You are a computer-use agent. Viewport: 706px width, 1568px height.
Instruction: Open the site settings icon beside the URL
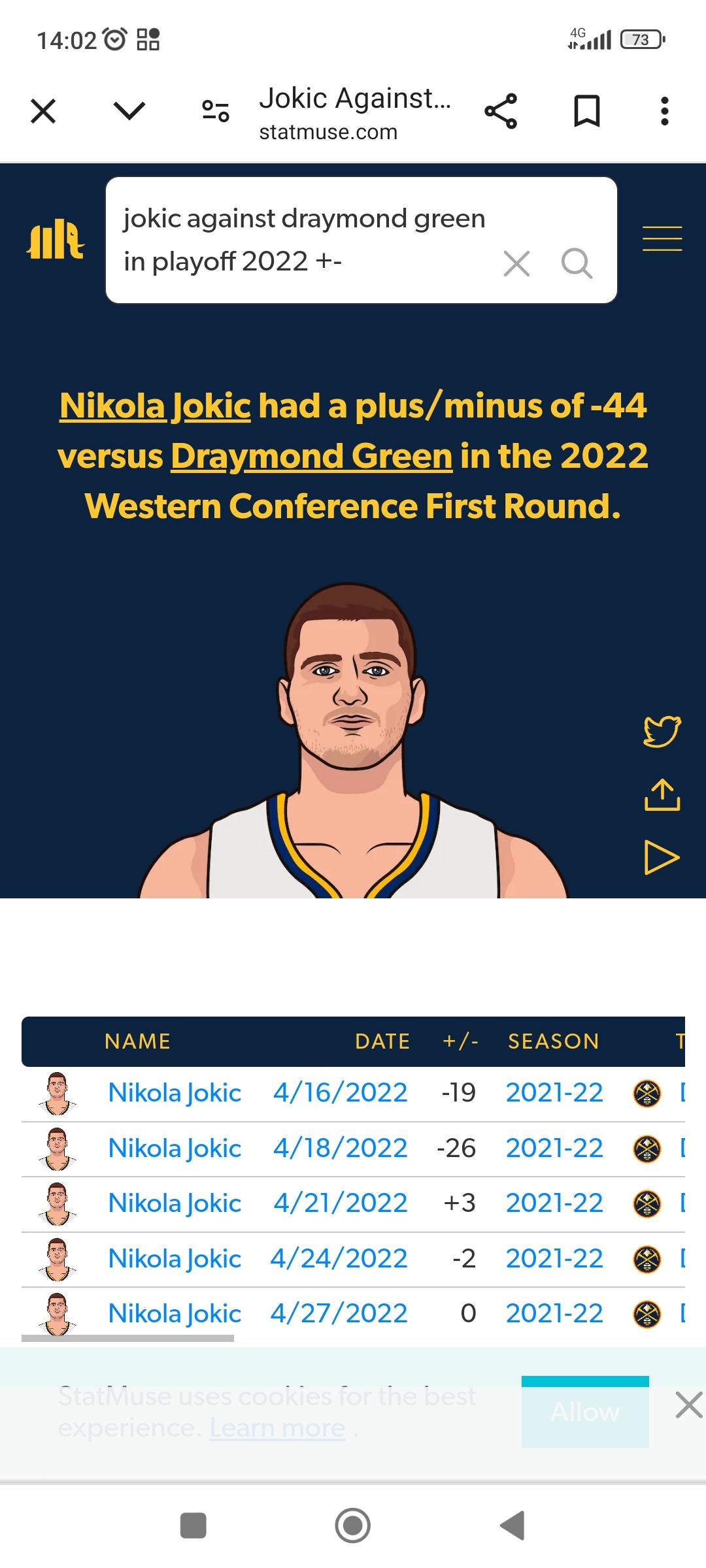pyautogui.click(x=216, y=111)
